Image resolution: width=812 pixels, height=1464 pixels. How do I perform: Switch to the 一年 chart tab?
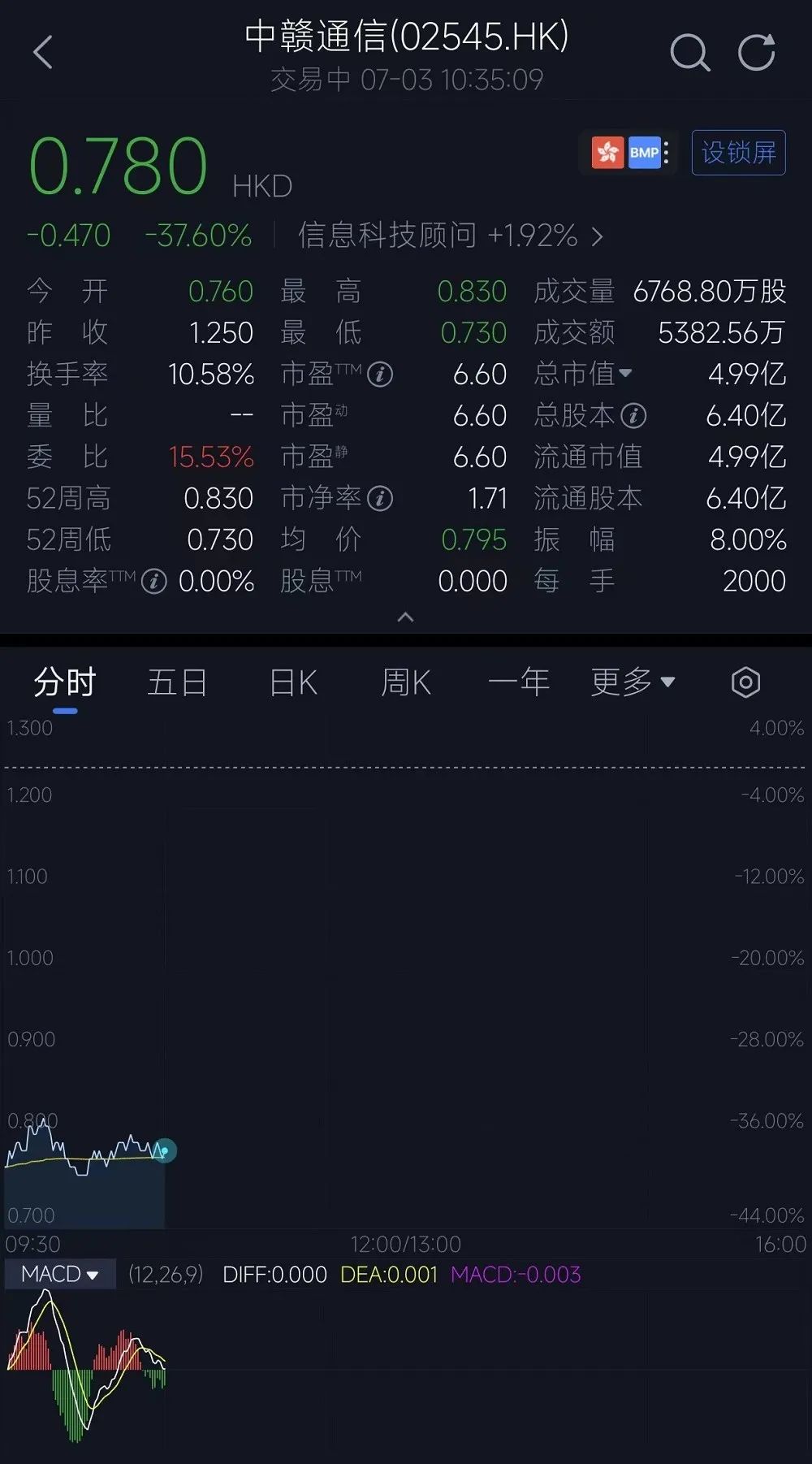pyautogui.click(x=519, y=682)
